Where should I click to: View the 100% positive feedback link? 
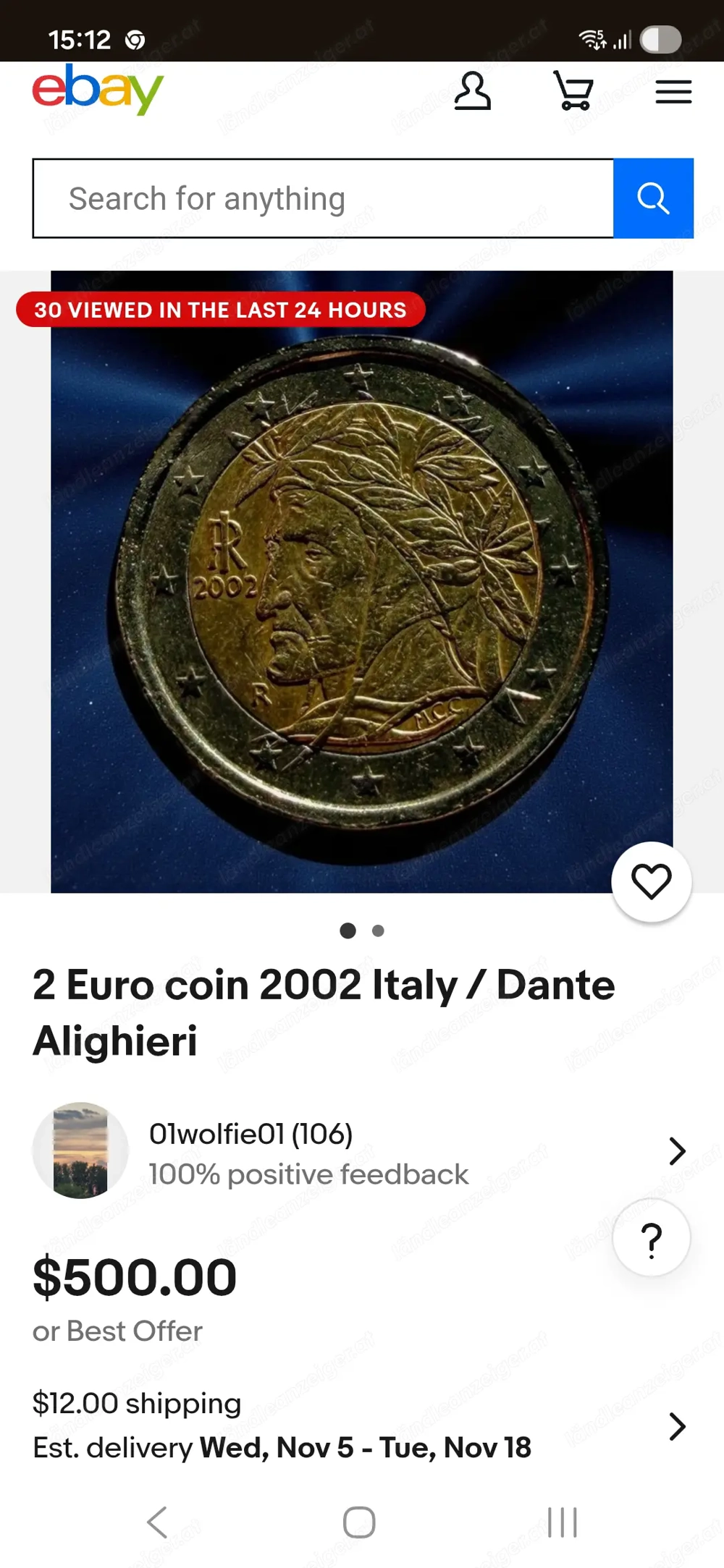pyautogui.click(x=308, y=1174)
